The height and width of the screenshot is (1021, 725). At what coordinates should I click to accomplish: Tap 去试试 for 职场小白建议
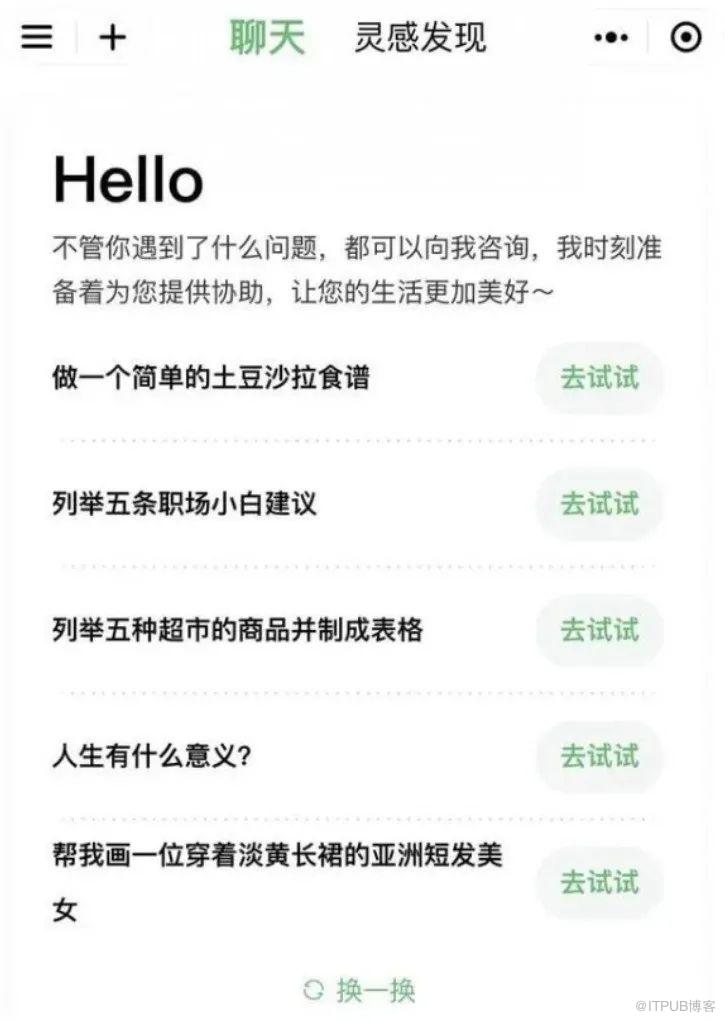point(599,503)
